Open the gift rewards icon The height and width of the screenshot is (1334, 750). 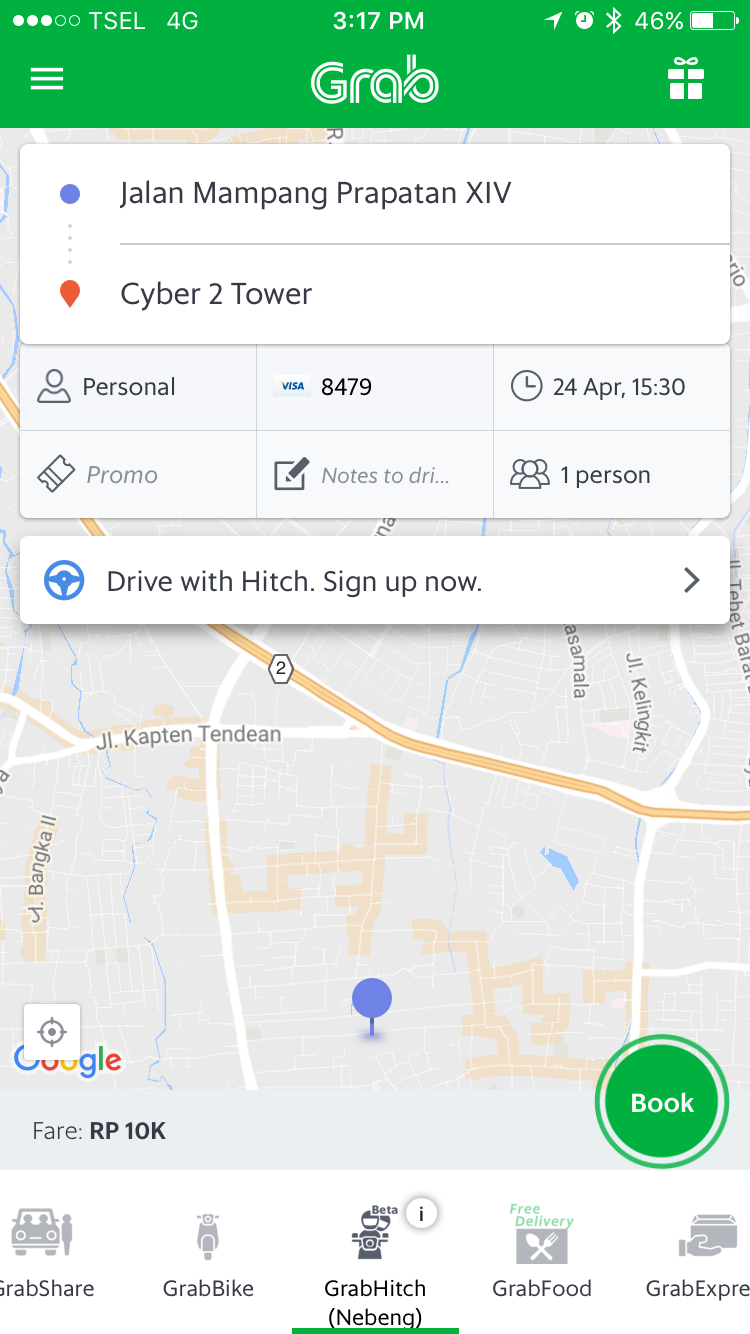tap(686, 80)
